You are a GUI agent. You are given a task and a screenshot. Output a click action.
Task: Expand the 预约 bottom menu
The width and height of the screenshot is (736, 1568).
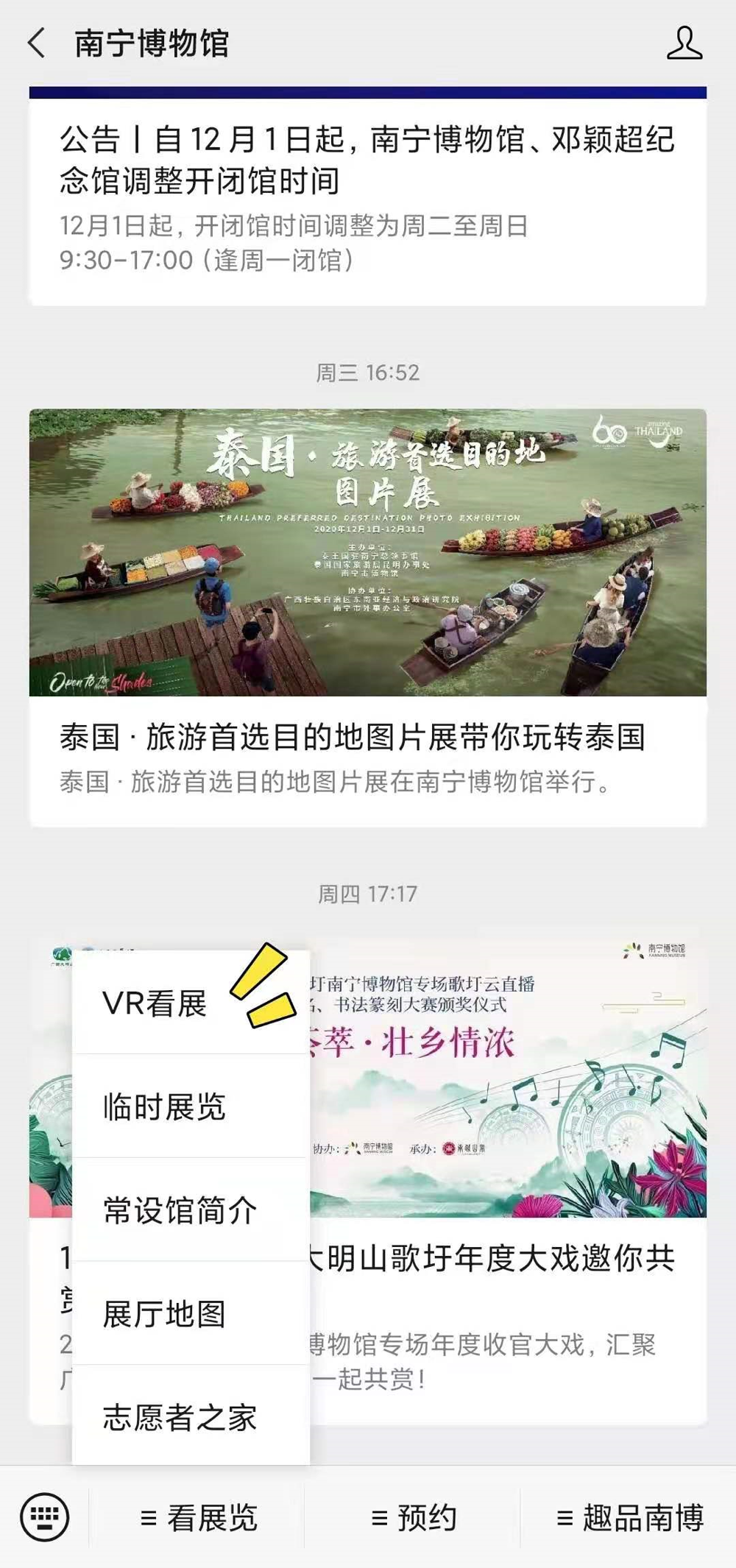click(413, 1518)
